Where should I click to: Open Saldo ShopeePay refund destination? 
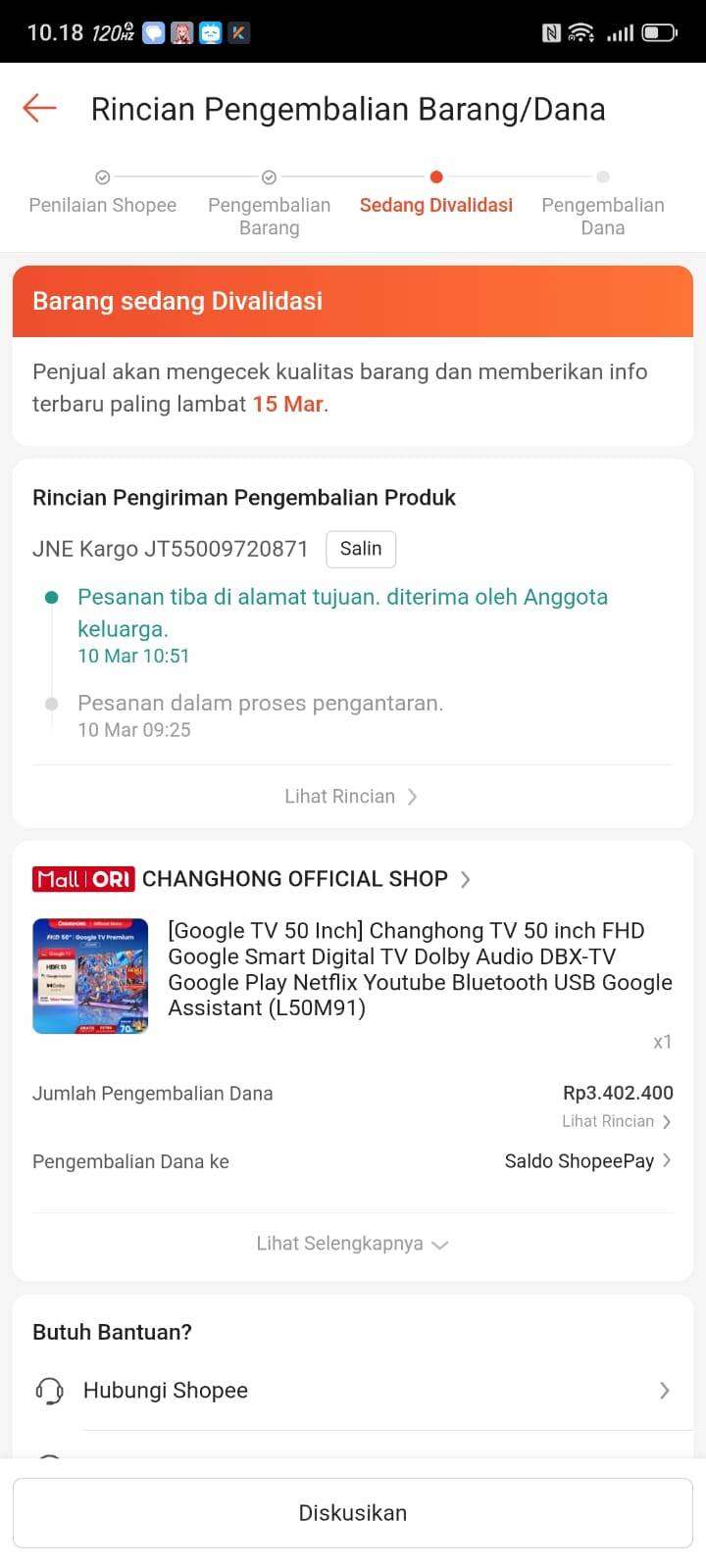click(x=587, y=1161)
